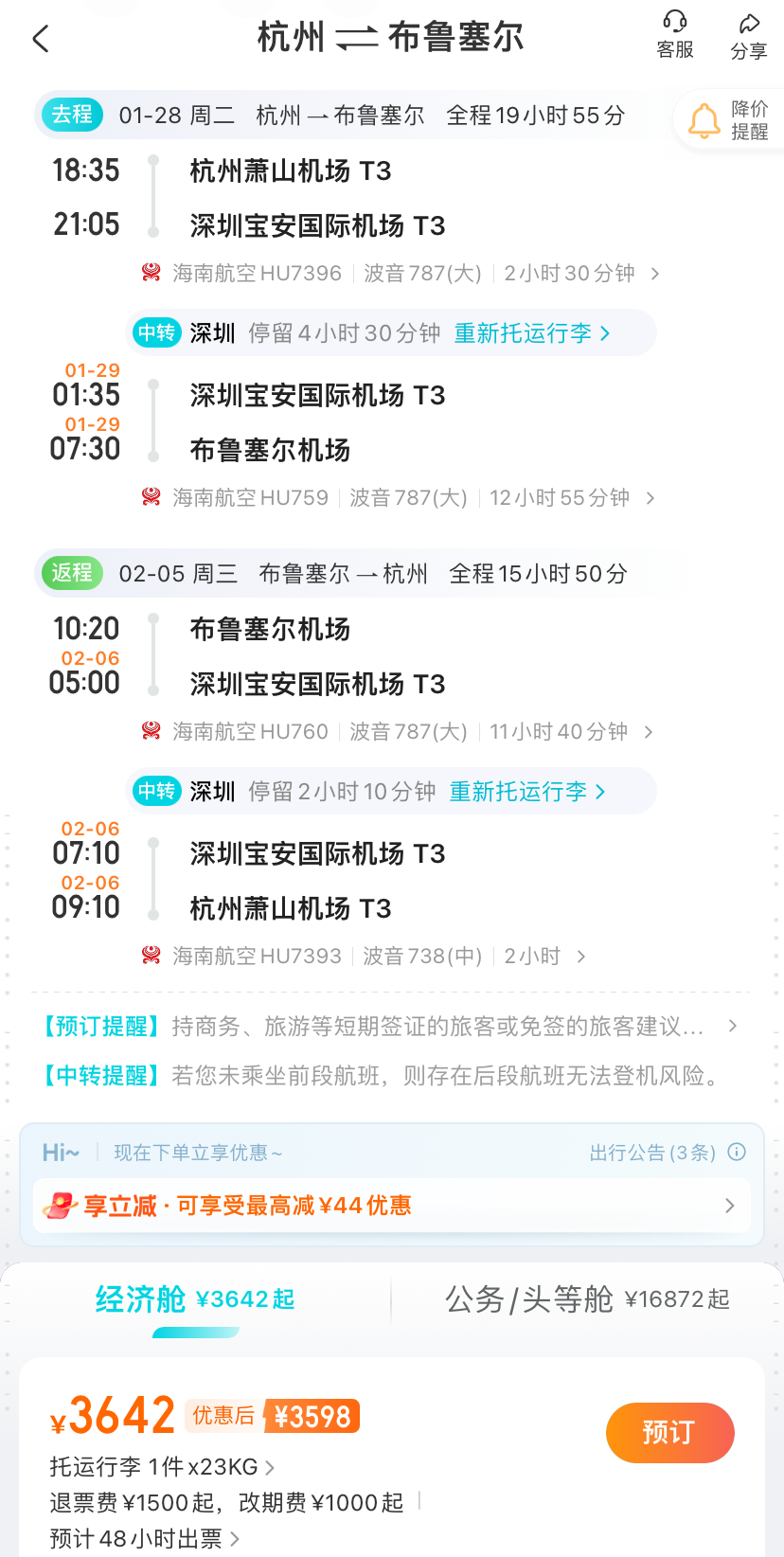The height and width of the screenshot is (1557, 784).
Task: Open 重新托运行李 link after 4小时30分钟 layover
Action: 532,333
